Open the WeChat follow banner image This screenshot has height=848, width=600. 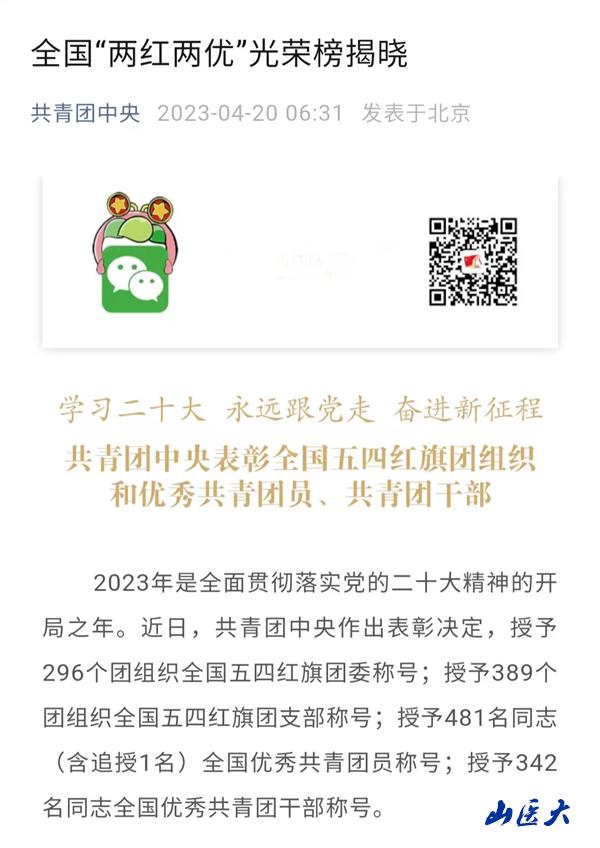[299, 262]
